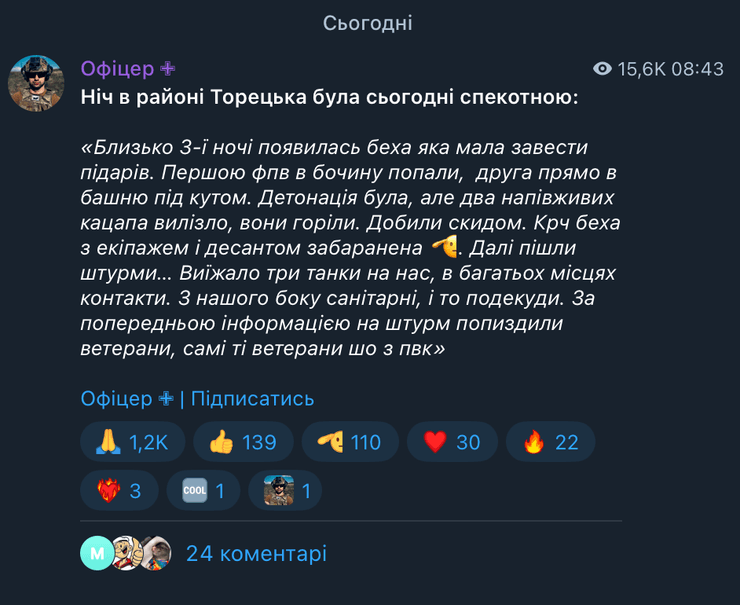
Task: Open the 24 коментарі discussion
Action: pos(255,554)
